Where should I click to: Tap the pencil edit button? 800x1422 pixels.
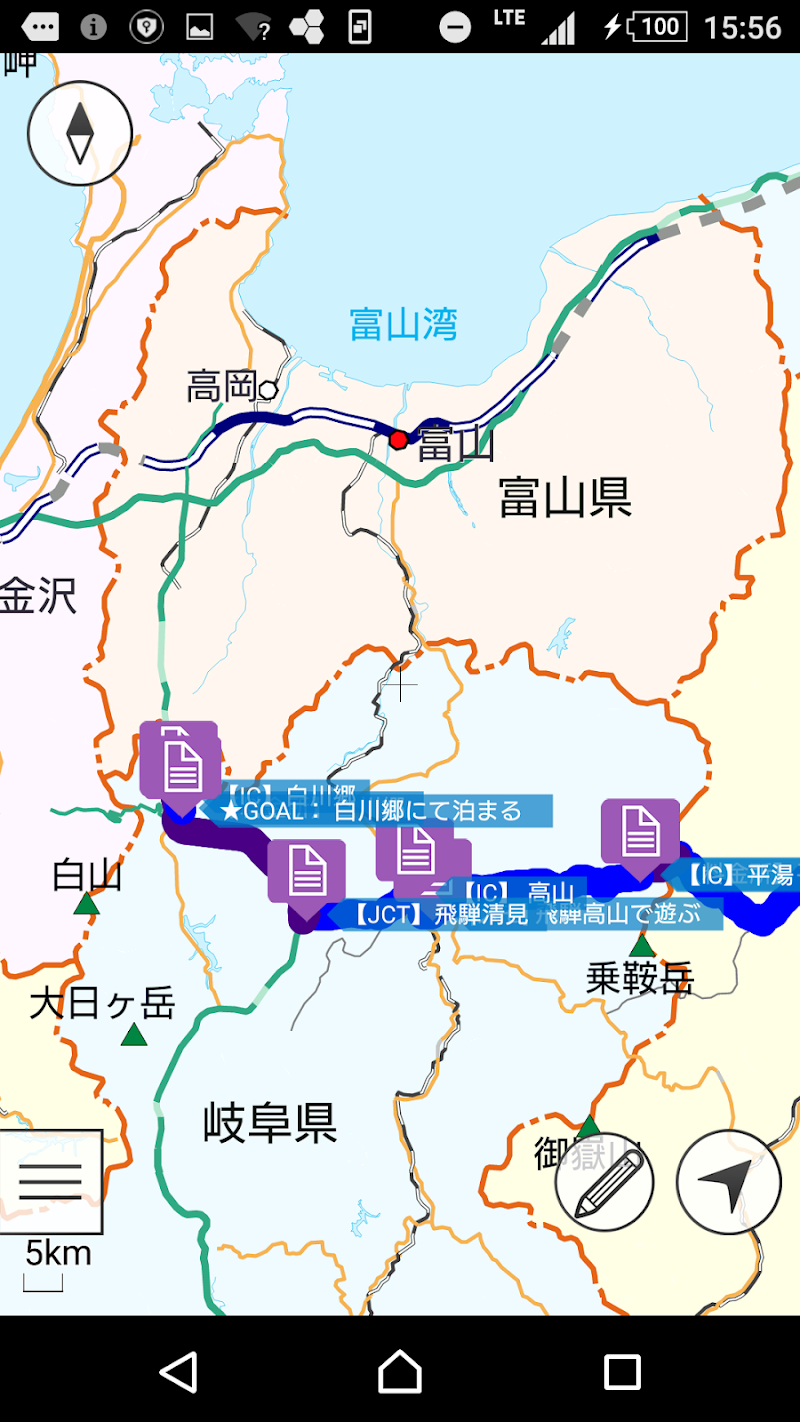pos(605,1181)
